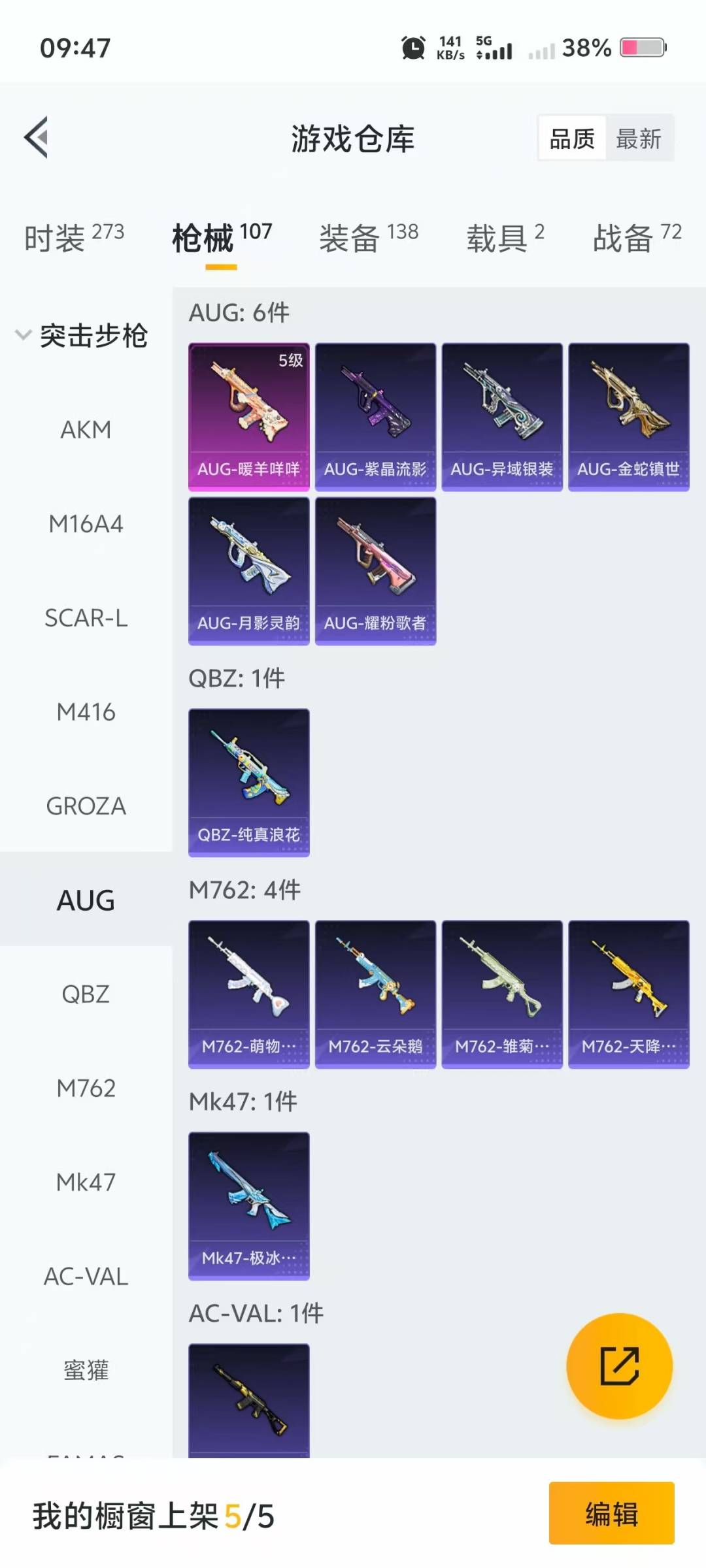Open the 战备 tab
706x1568 pixels.
(x=637, y=237)
